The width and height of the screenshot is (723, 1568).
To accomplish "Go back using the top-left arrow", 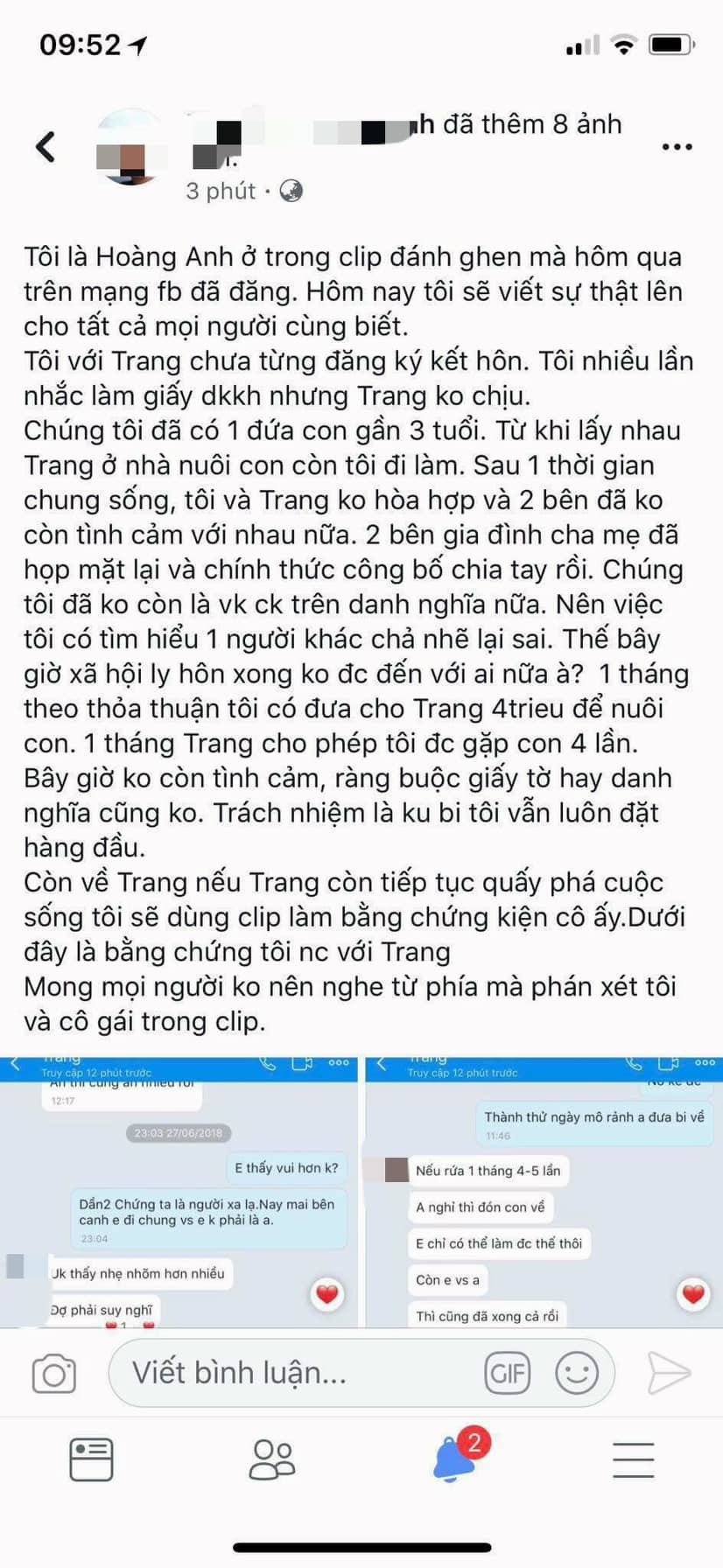I will pyautogui.click(x=46, y=146).
